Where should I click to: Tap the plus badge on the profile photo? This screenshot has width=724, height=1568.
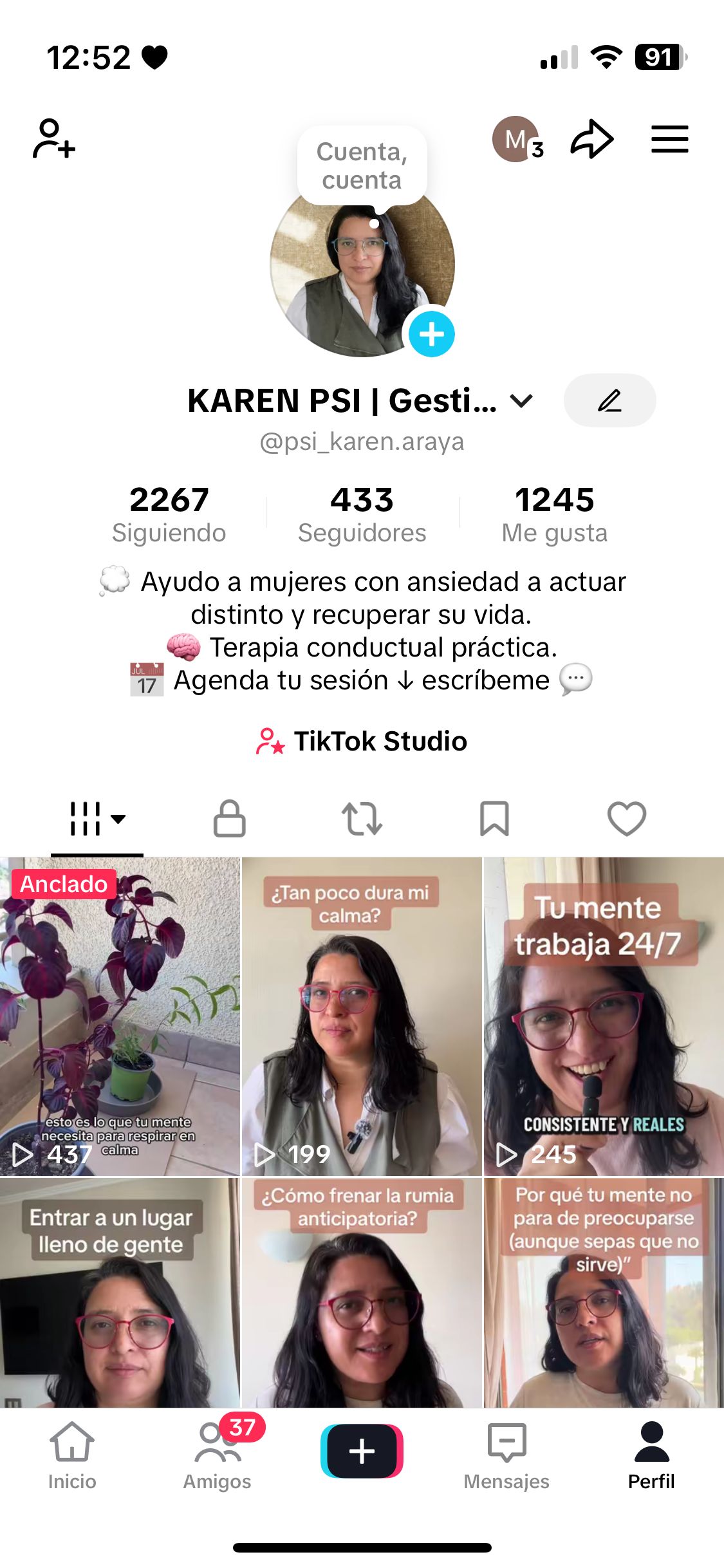(x=431, y=334)
